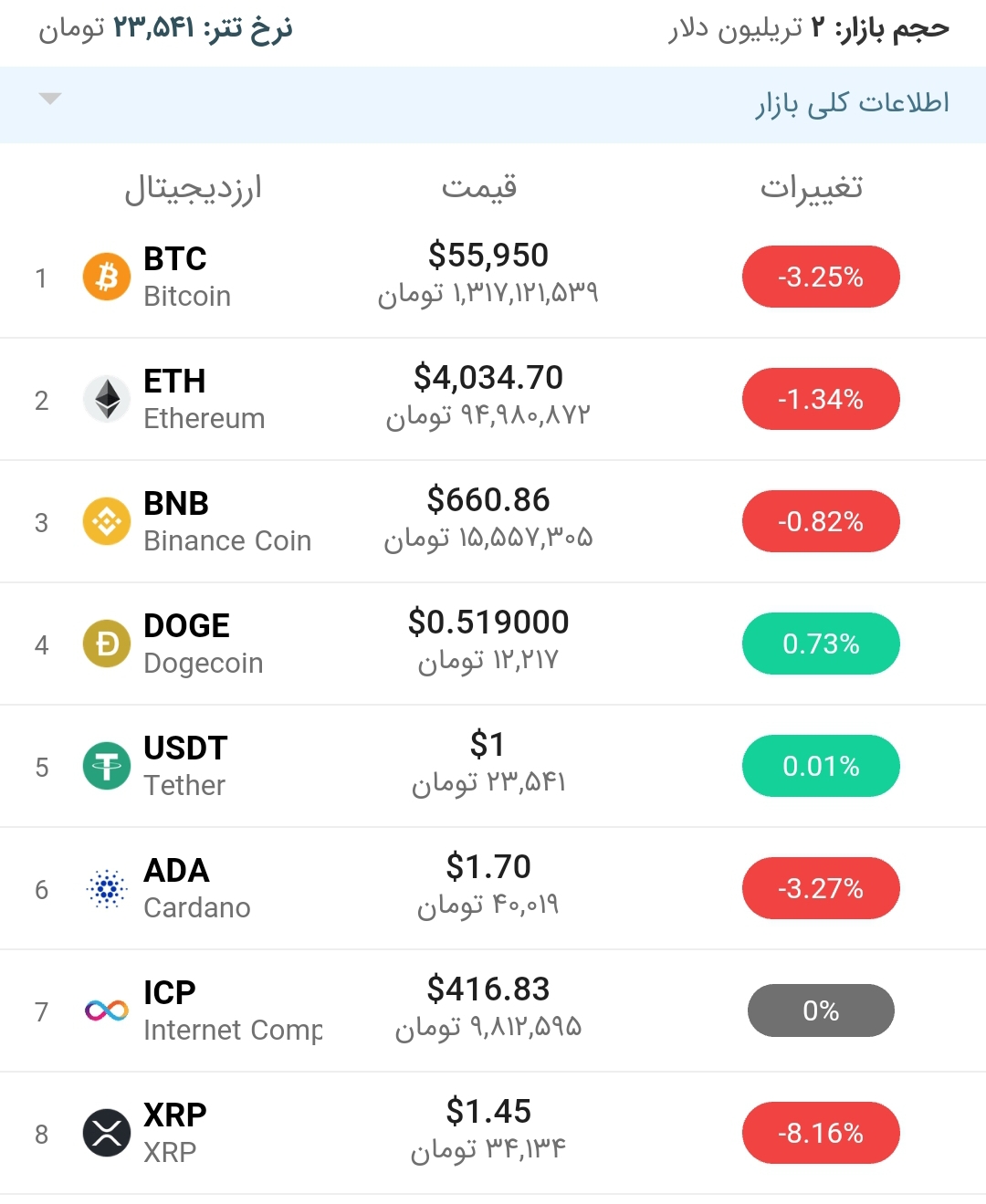Toggle the DOGE 0.73% green badge
The image size is (986, 1204).
click(x=820, y=644)
